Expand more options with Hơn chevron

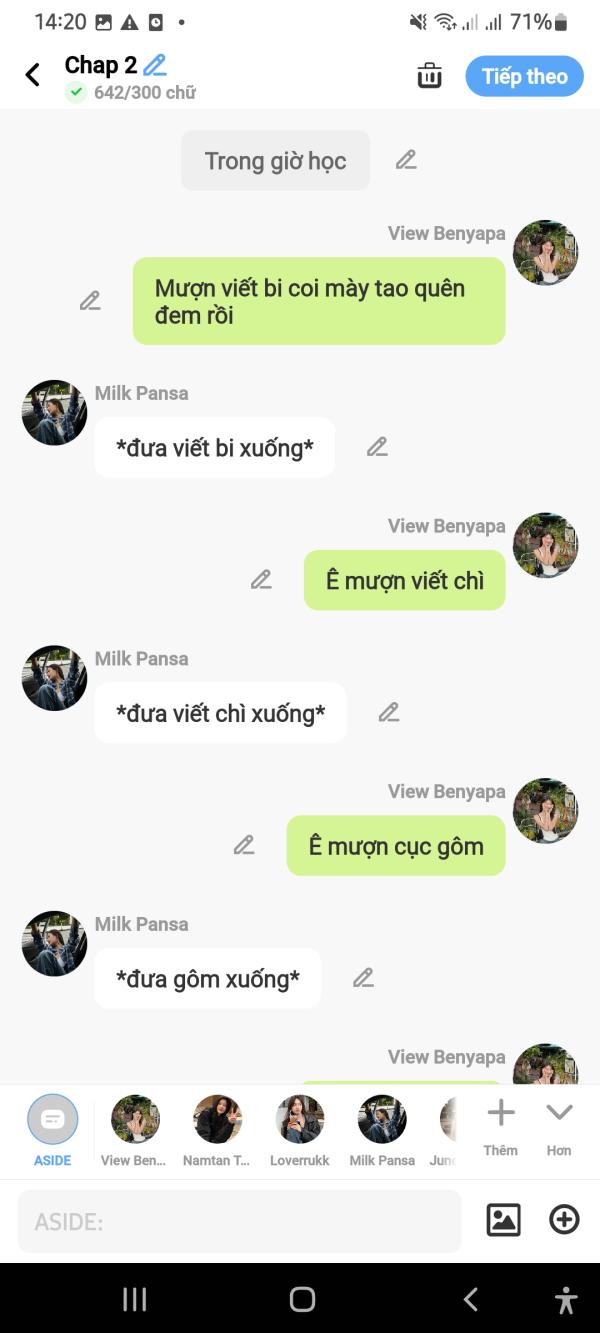tap(559, 1127)
